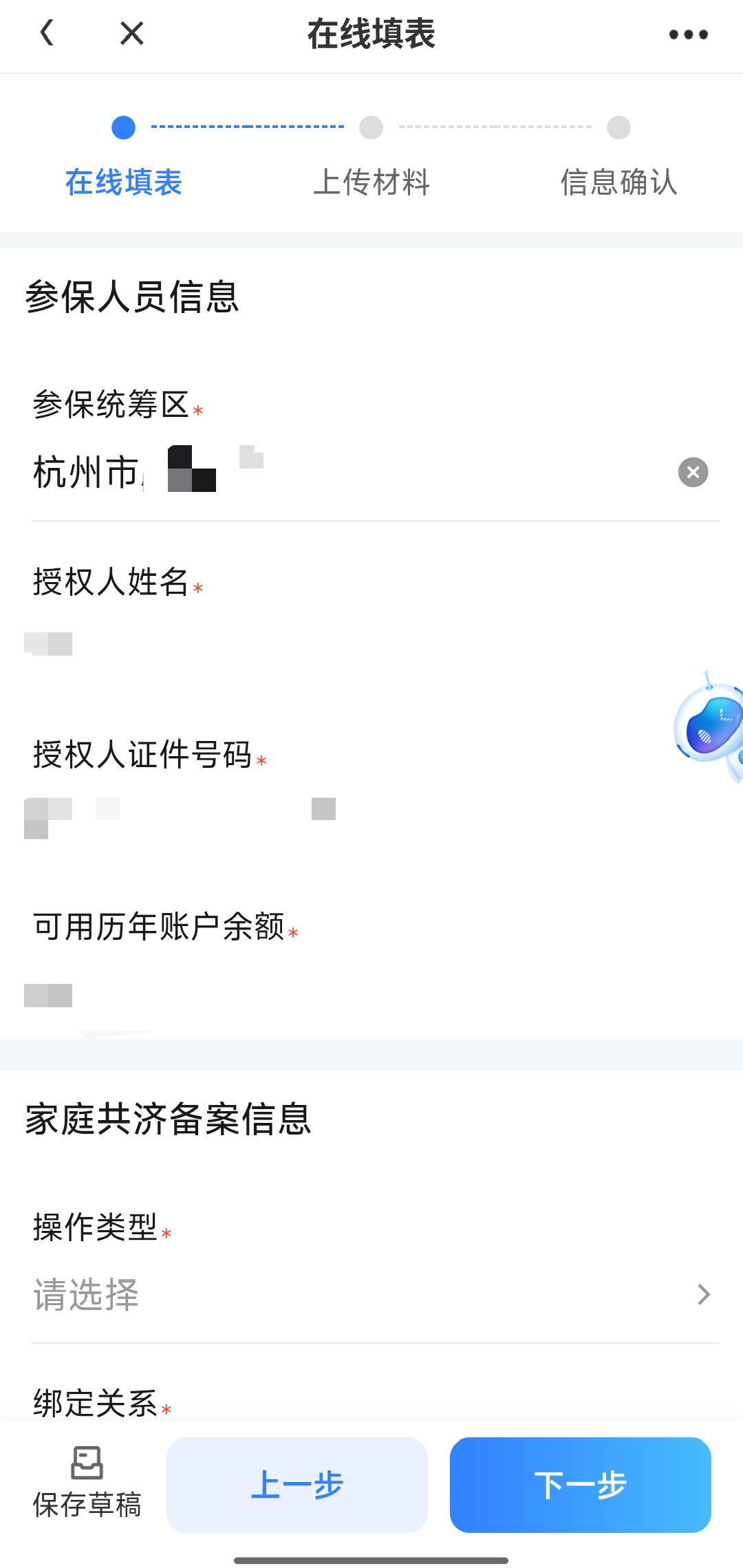Screen dimensions: 743x1568
Task: Go back using the top-left arrow
Action: (x=47, y=33)
